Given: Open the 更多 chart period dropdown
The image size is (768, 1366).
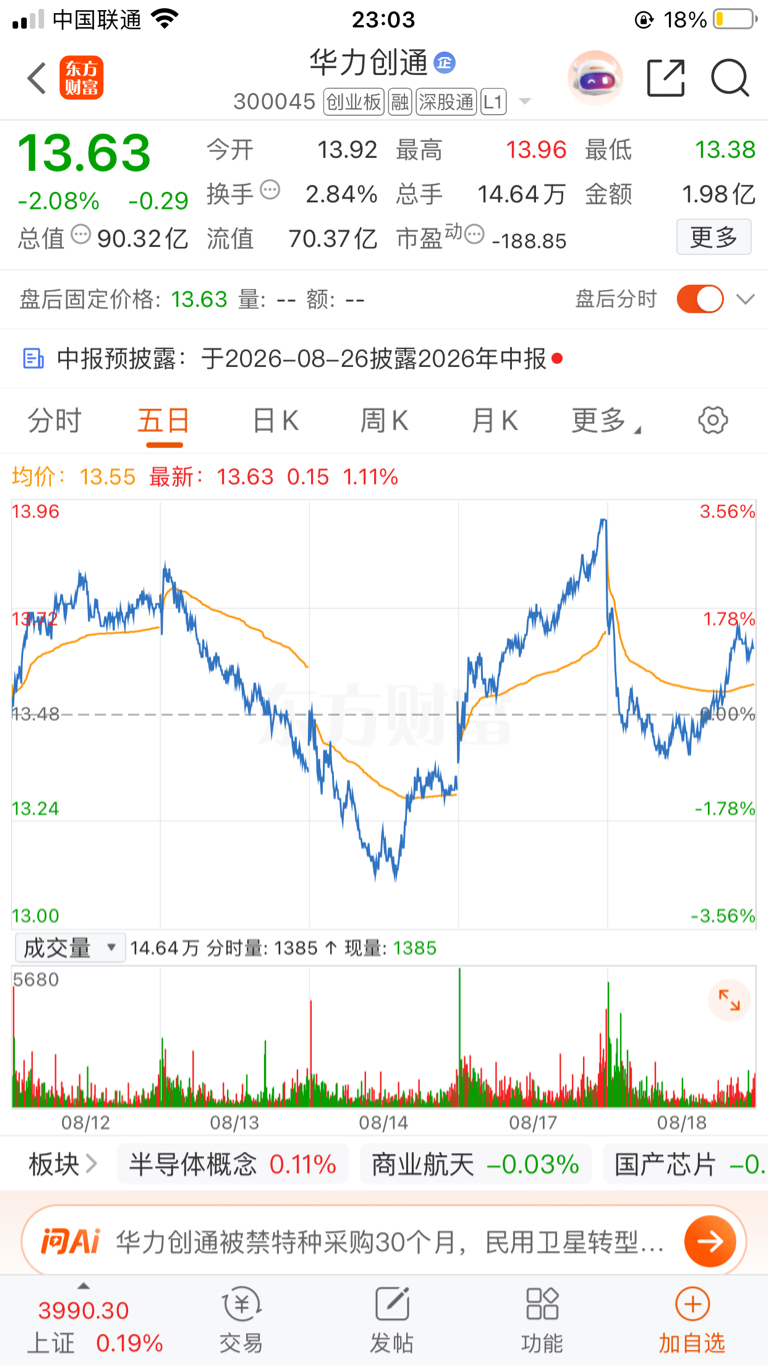Looking at the screenshot, I should coord(606,421).
